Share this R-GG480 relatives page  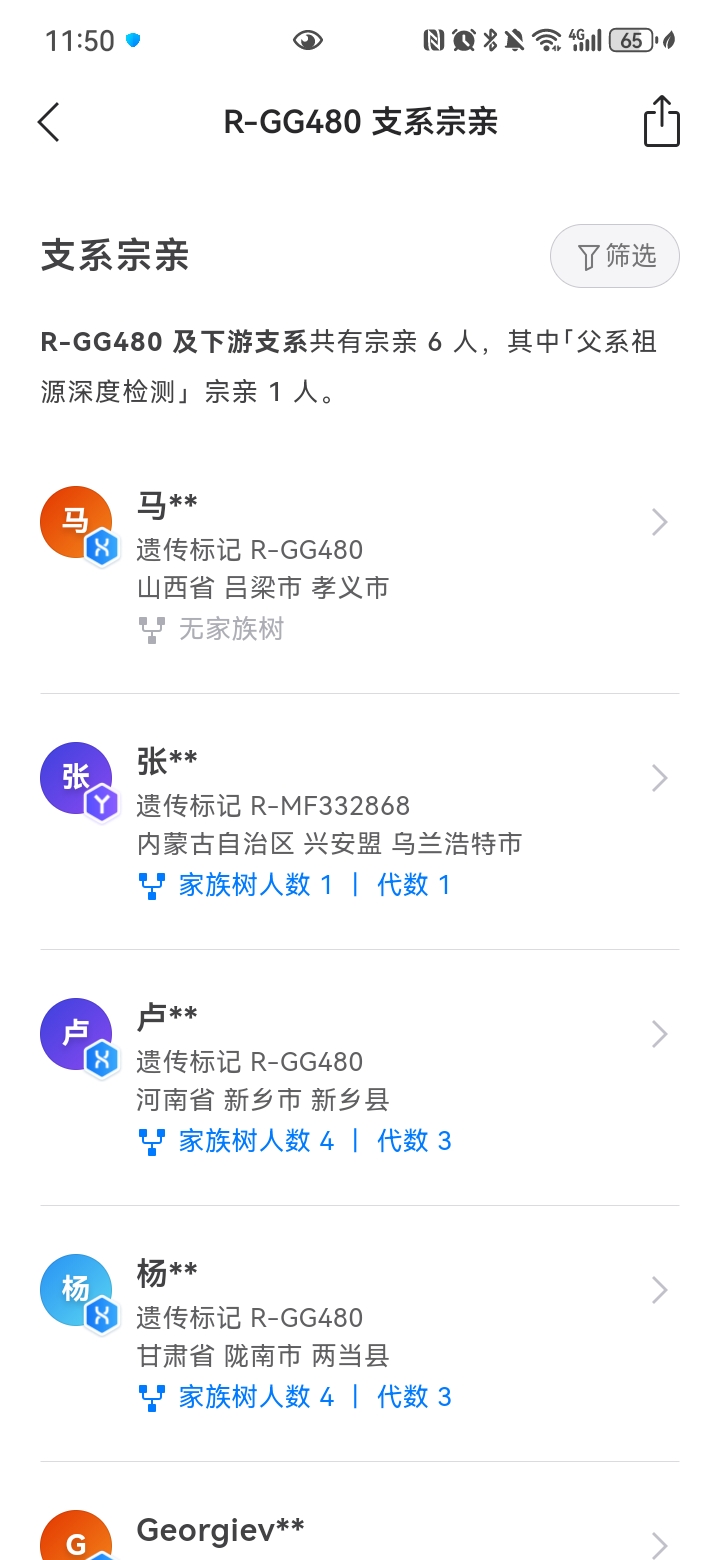click(x=661, y=122)
